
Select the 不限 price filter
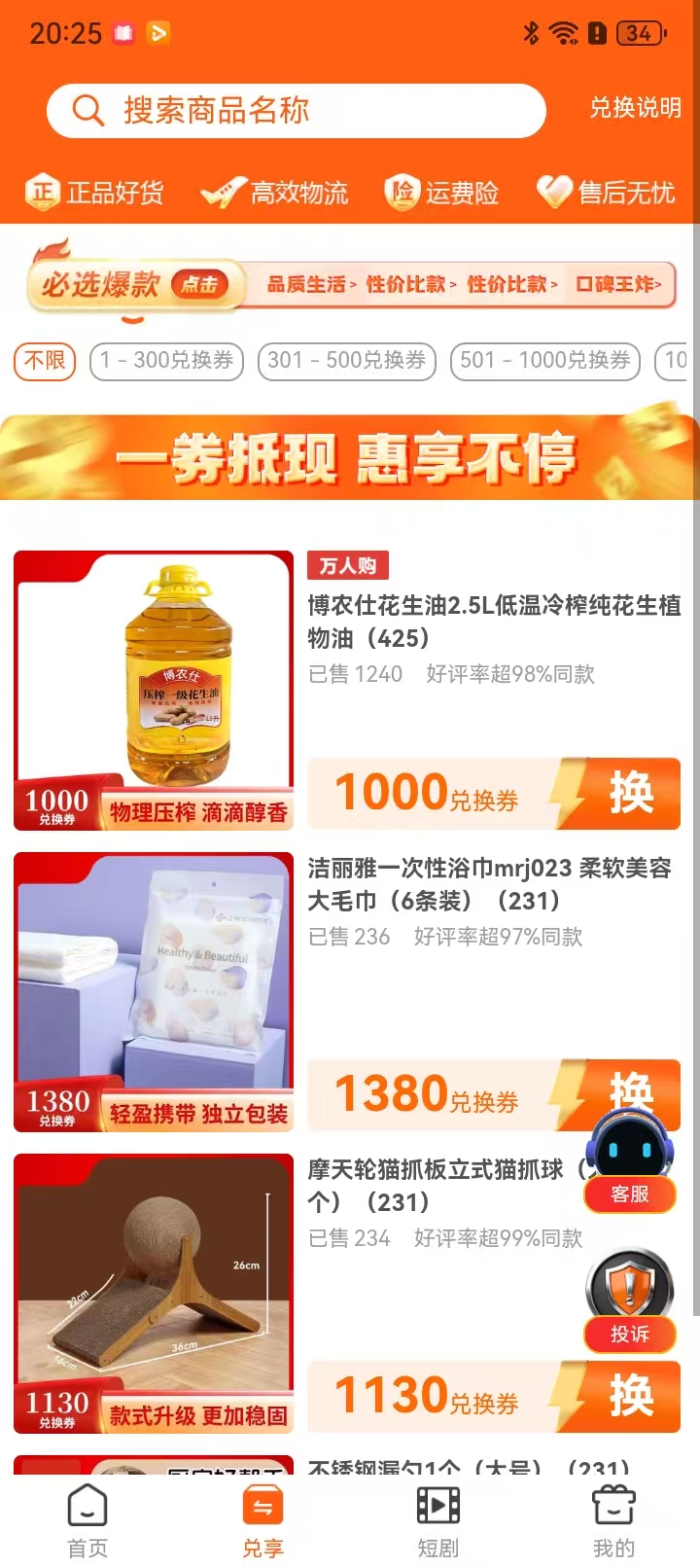[x=45, y=361]
